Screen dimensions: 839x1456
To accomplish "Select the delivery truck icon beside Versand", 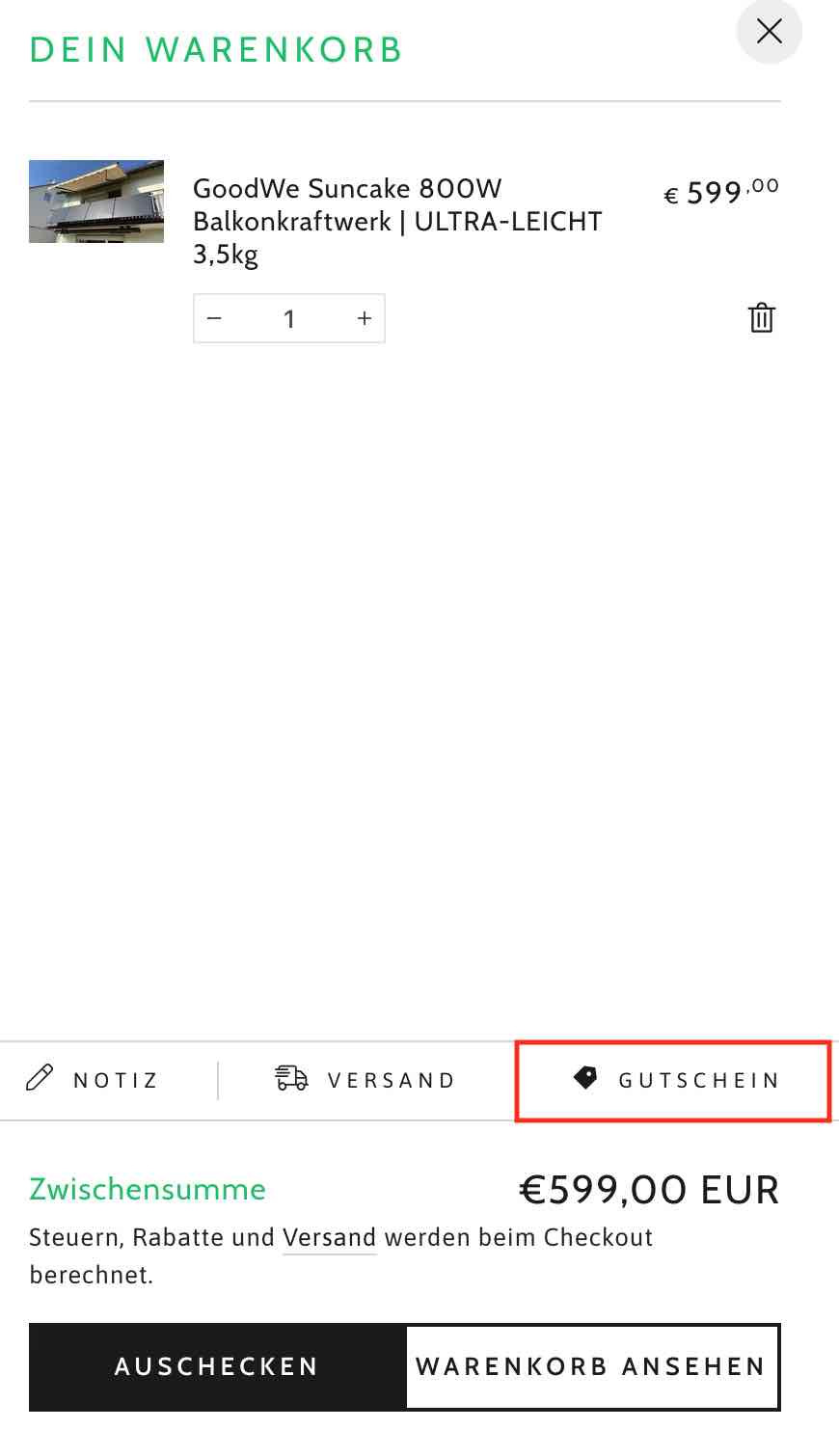I will point(290,1078).
